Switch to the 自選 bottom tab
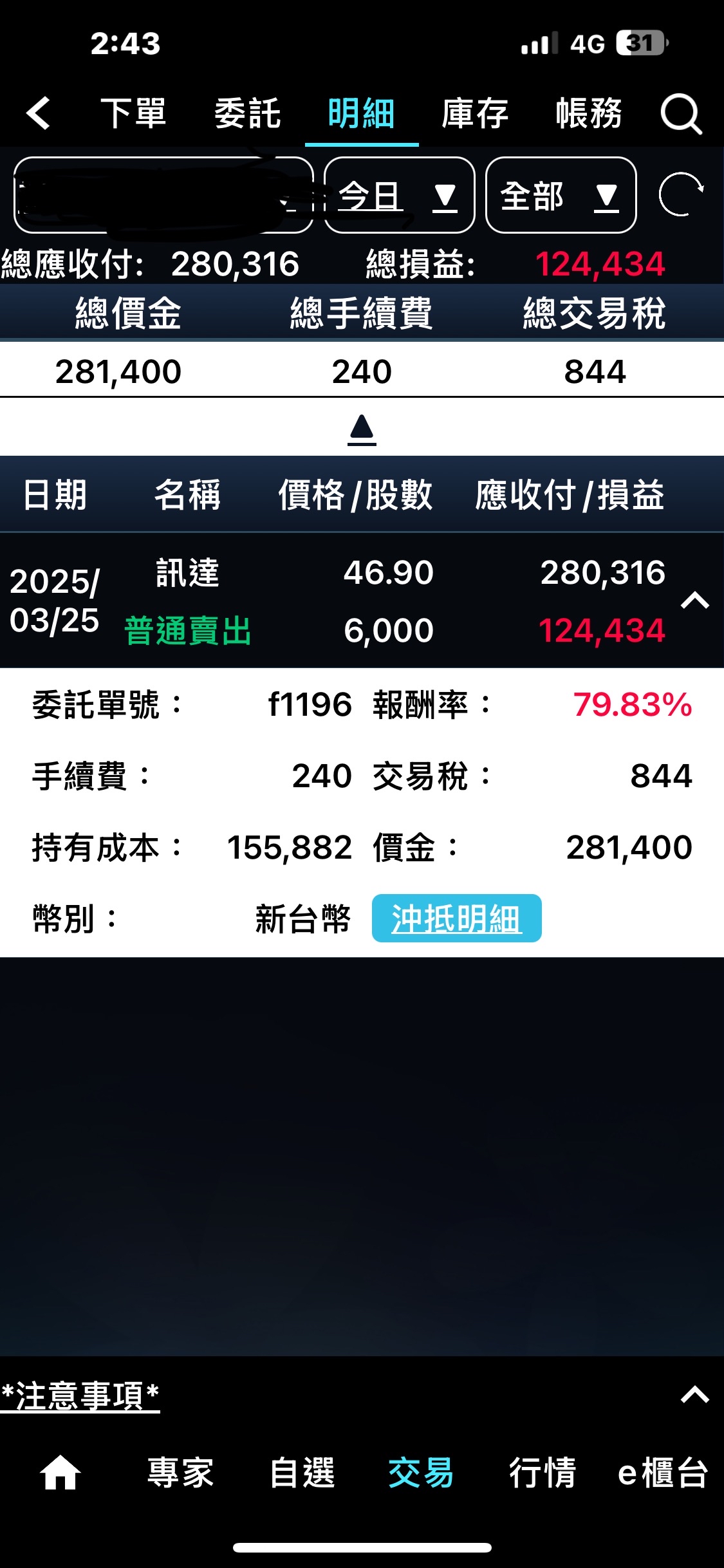Viewport: 724px width, 1568px height. (x=302, y=1472)
